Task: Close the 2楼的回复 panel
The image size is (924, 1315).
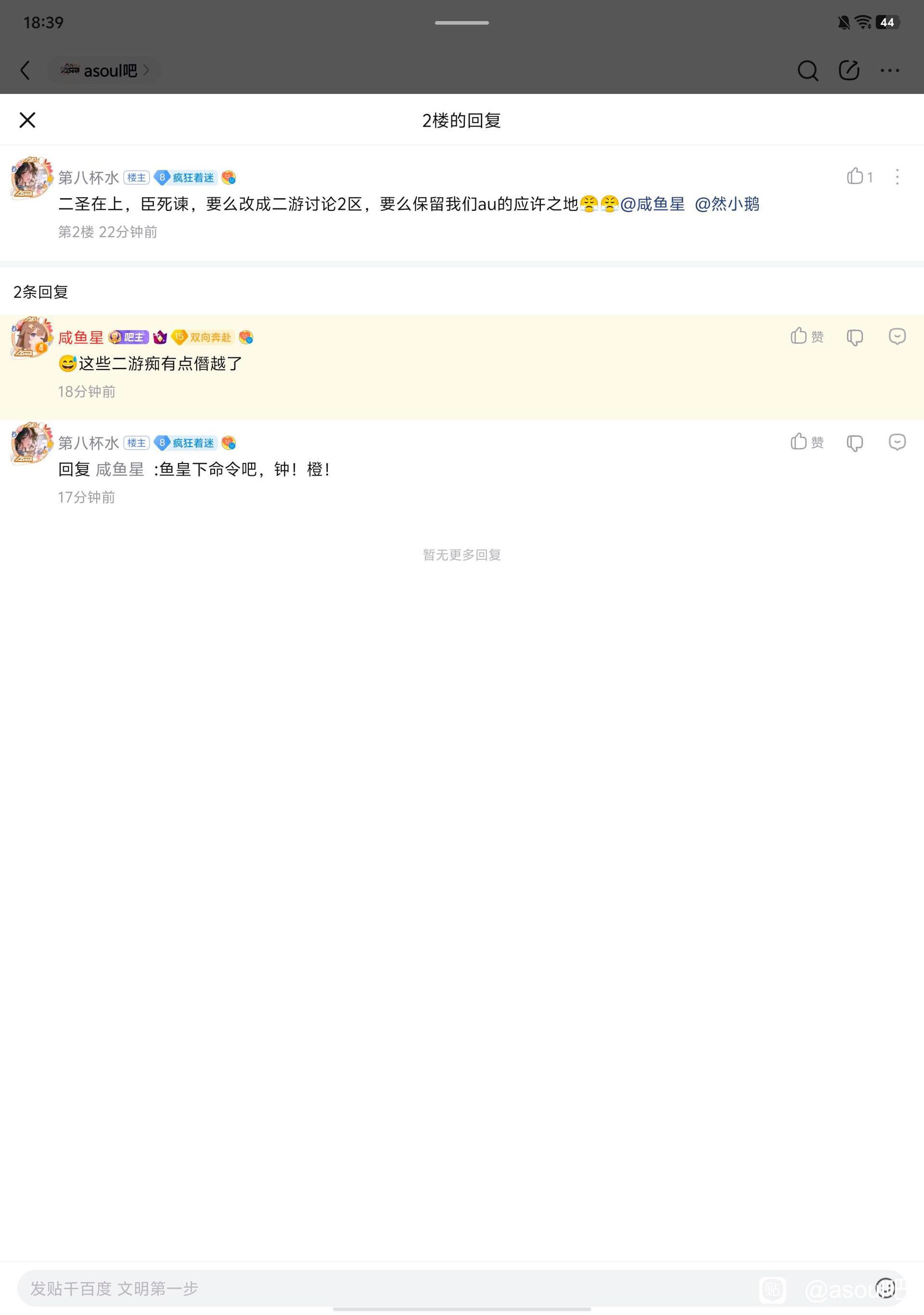Action: tap(27, 120)
